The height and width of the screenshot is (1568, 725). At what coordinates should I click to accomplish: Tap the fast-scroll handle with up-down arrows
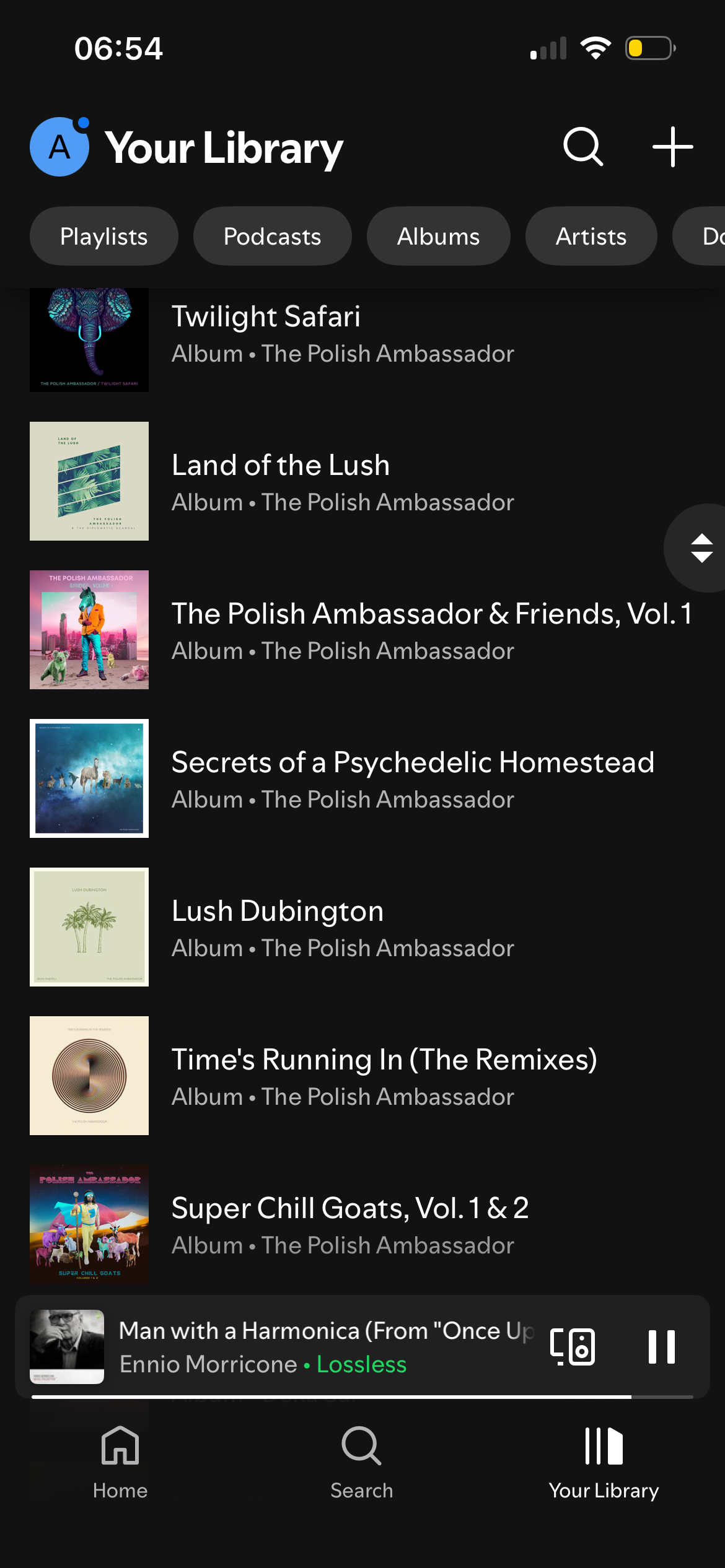pos(701,548)
